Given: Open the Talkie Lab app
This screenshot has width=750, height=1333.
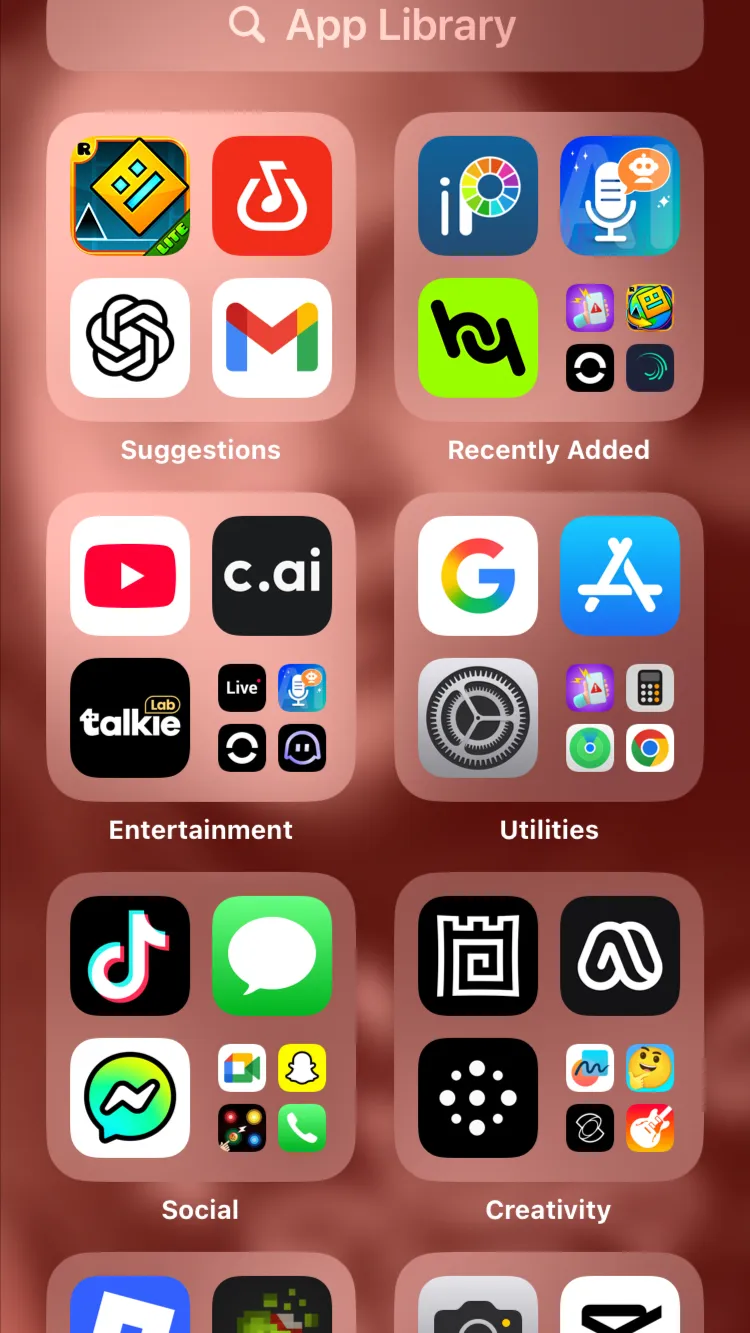Looking at the screenshot, I should [130, 718].
